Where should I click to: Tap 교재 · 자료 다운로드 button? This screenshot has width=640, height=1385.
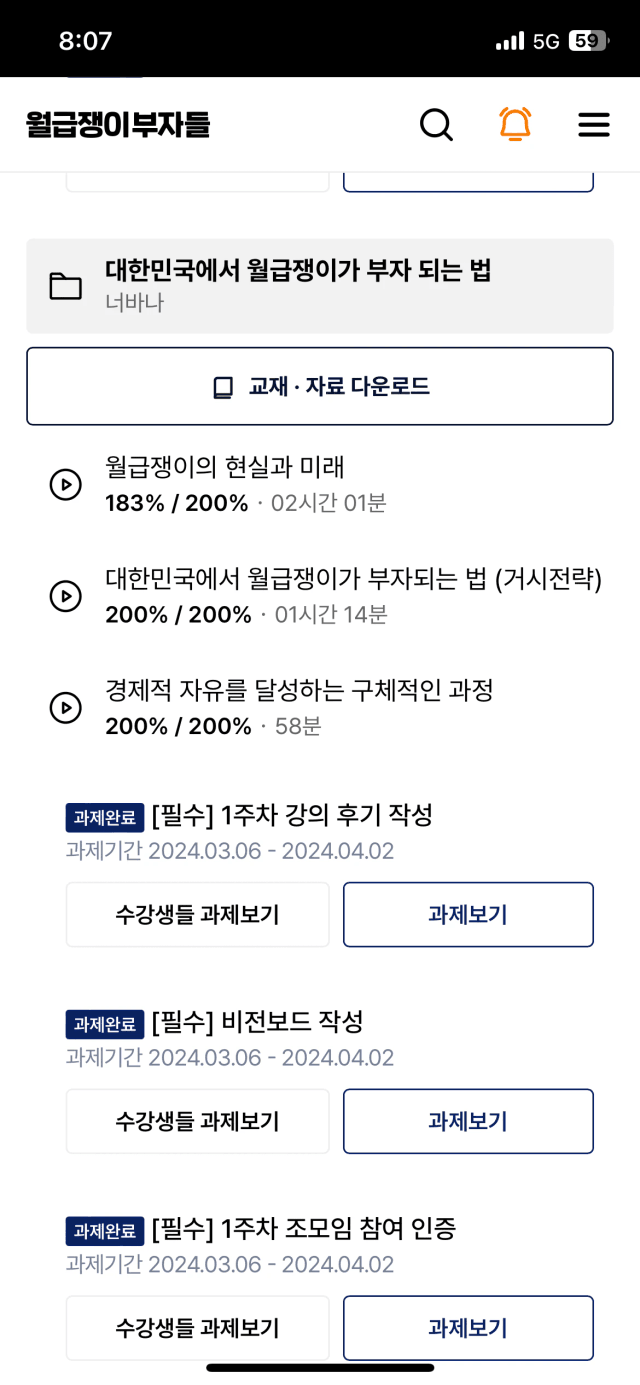[319, 387]
